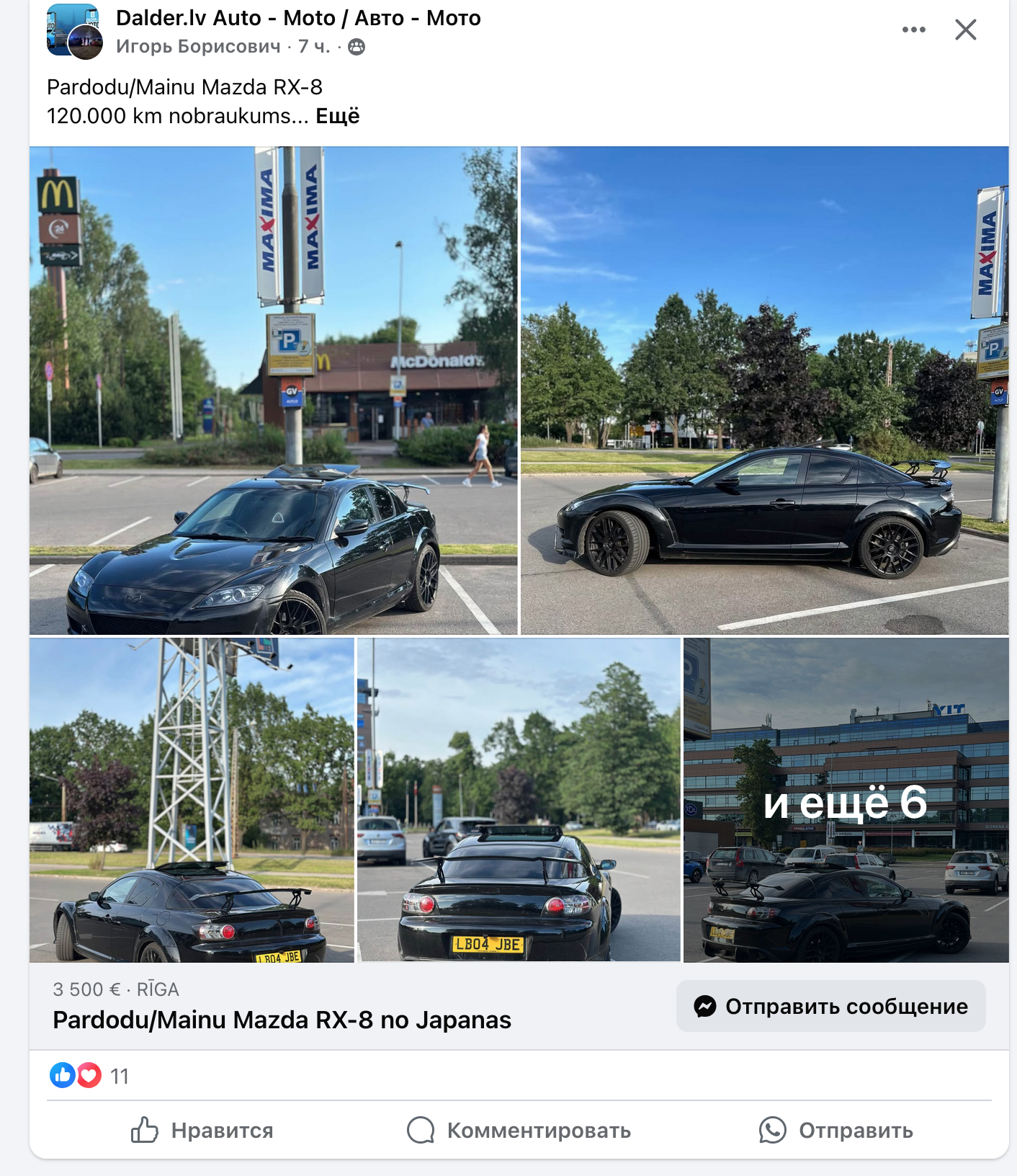Close this post with the X
This screenshot has height=1176, width=1017.
click(x=965, y=30)
